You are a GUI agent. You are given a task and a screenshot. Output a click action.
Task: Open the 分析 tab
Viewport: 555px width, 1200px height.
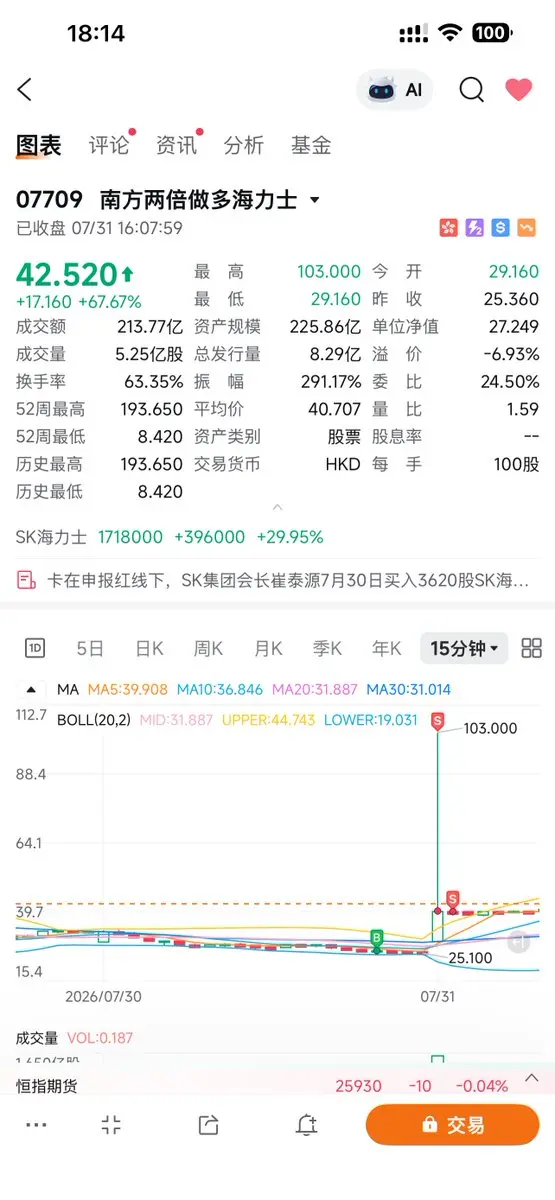pos(243,145)
